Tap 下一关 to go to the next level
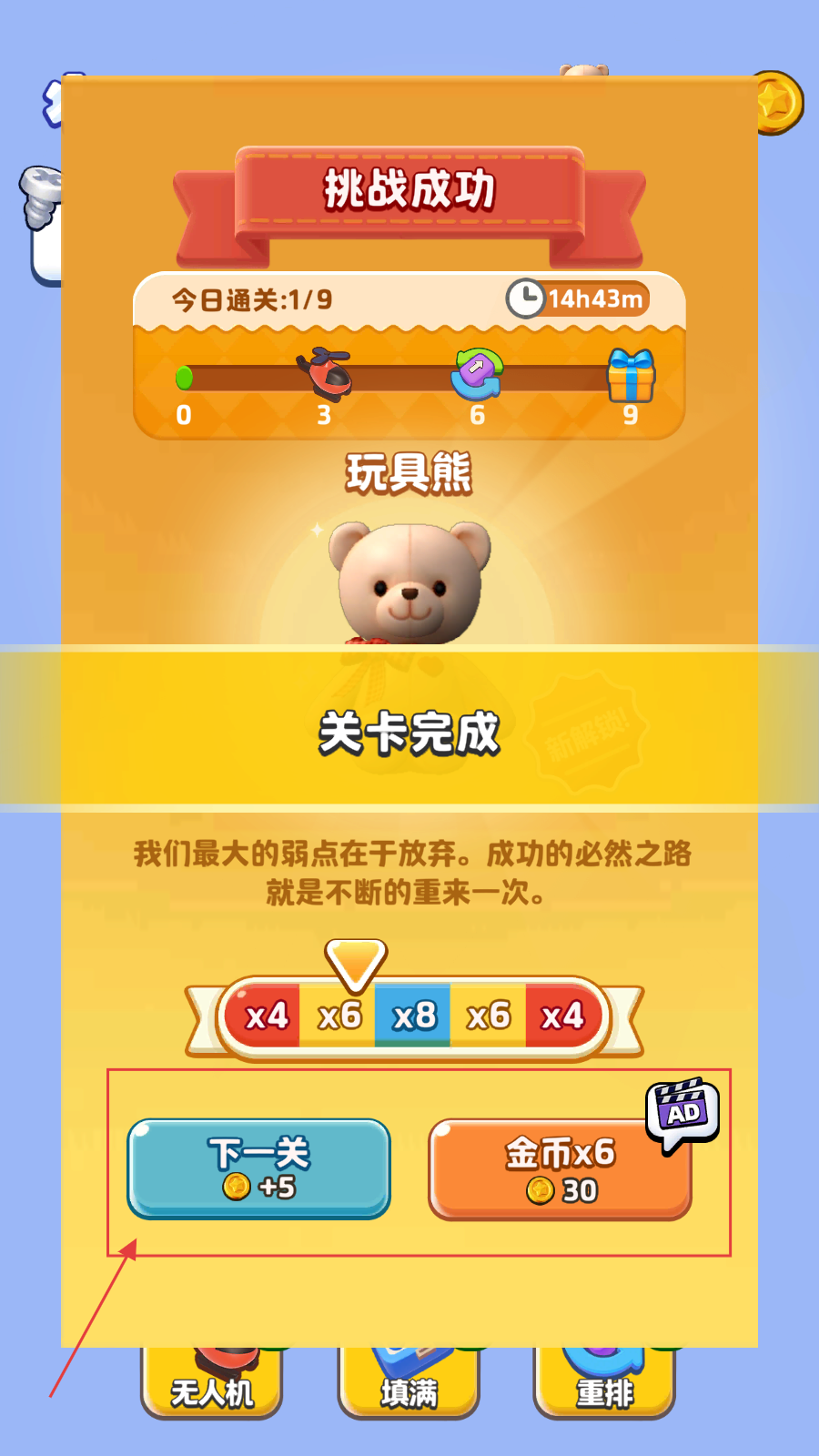The width and height of the screenshot is (819, 1456). click(x=259, y=1168)
